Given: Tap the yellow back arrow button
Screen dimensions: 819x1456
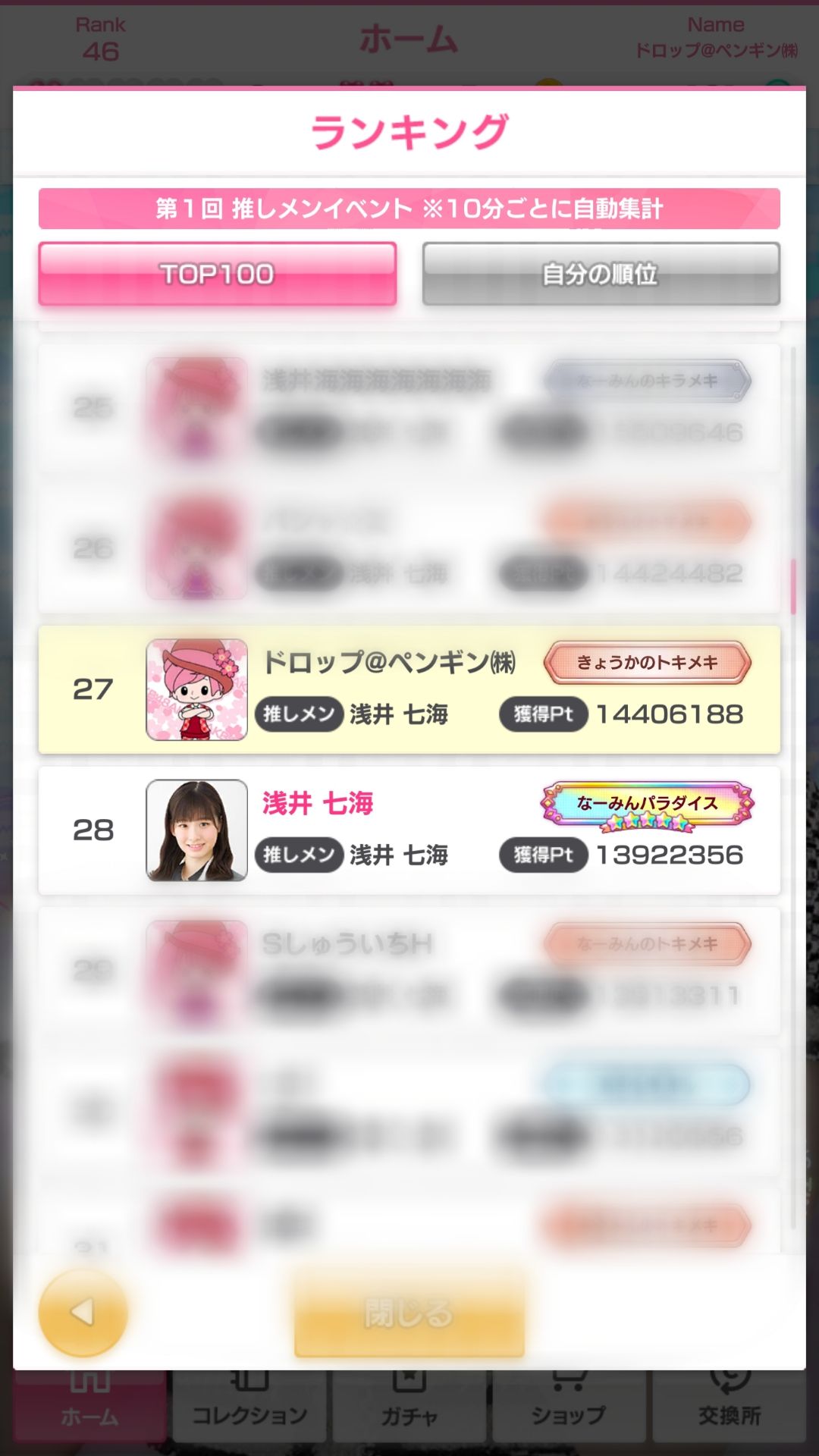Looking at the screenshot, I should pyautogui.click(x=83, y=1313).
